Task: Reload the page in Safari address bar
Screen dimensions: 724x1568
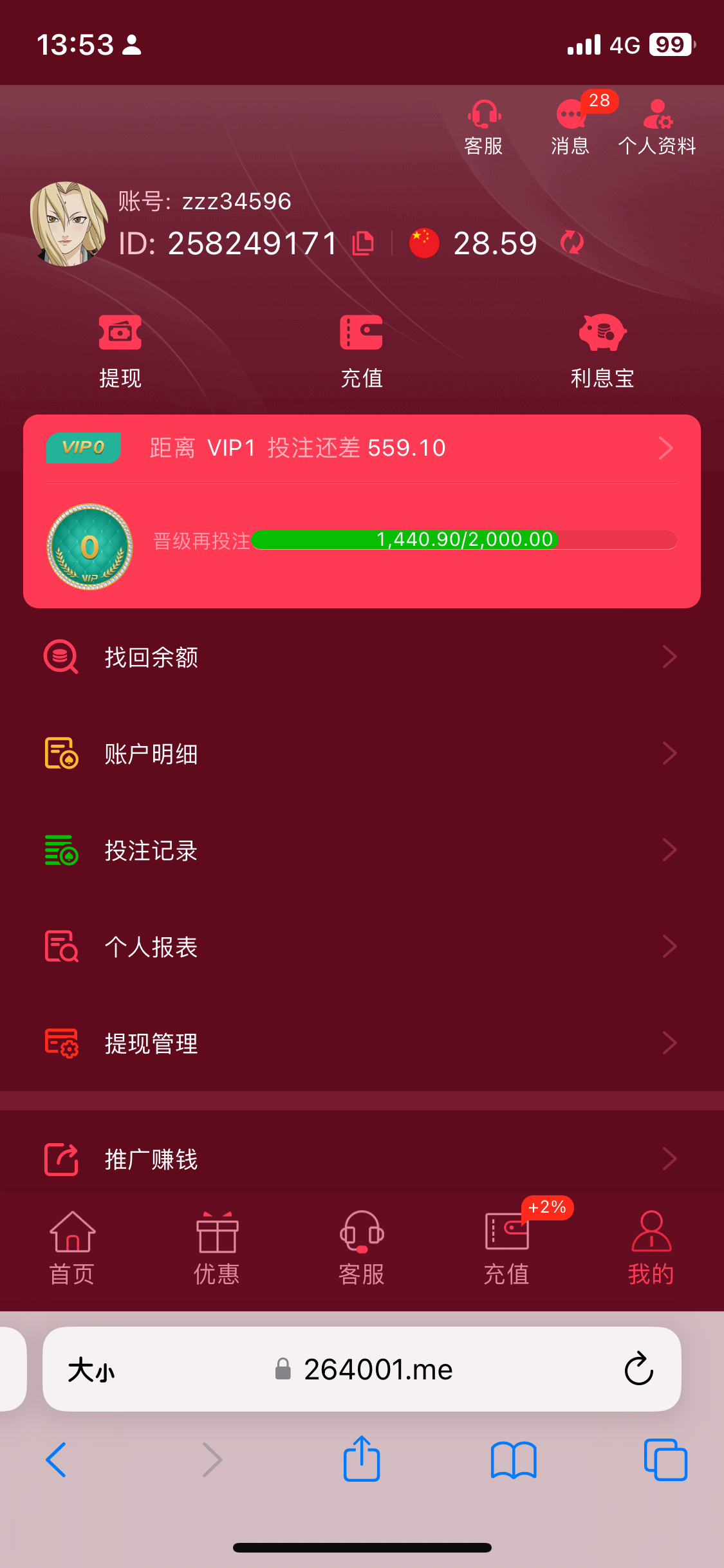Action: [x=638, y=1368]
